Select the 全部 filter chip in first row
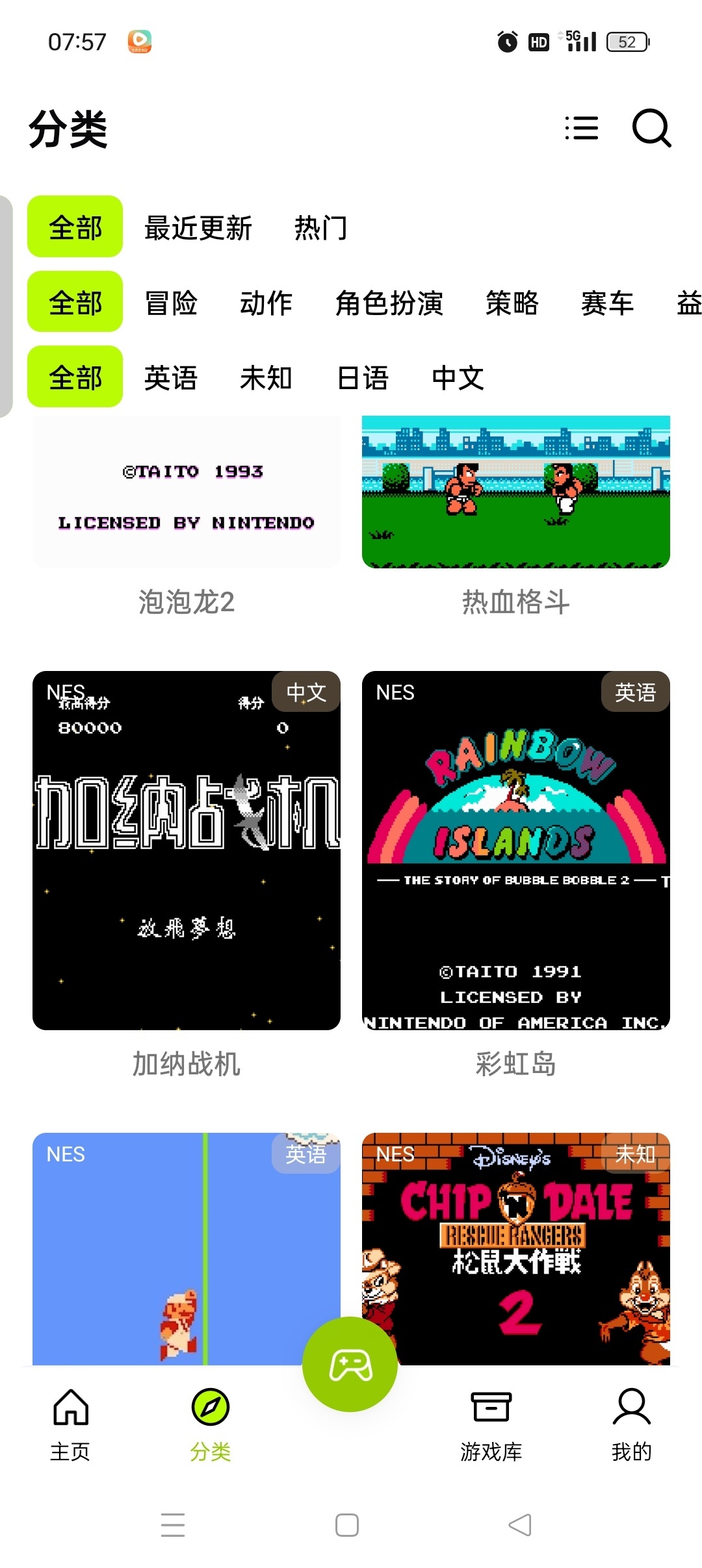Viewport: 702px width, 1568px height. pos(74,229)
